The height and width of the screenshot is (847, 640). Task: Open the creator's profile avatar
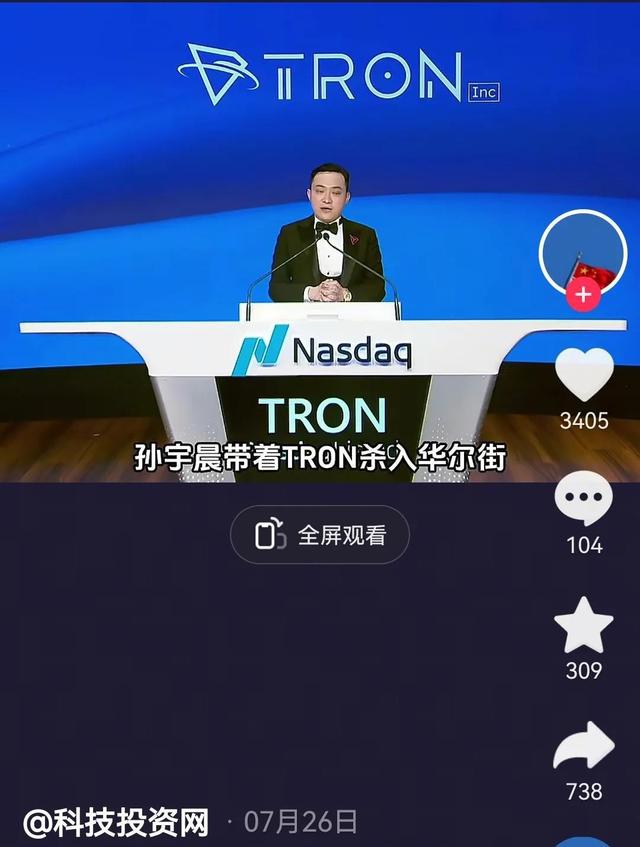(582, 252)
